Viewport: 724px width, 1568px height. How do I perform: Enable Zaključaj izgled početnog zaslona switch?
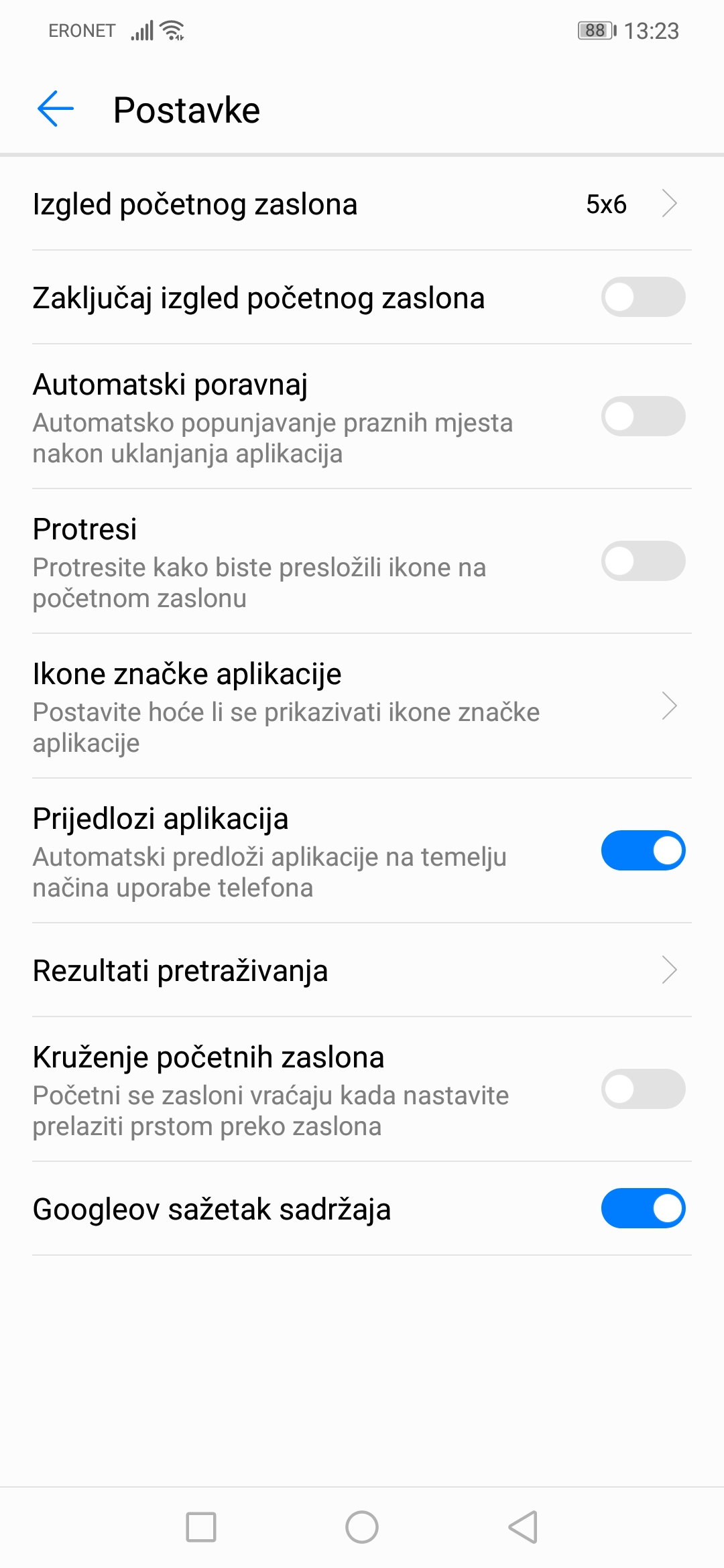pos(643,297)
